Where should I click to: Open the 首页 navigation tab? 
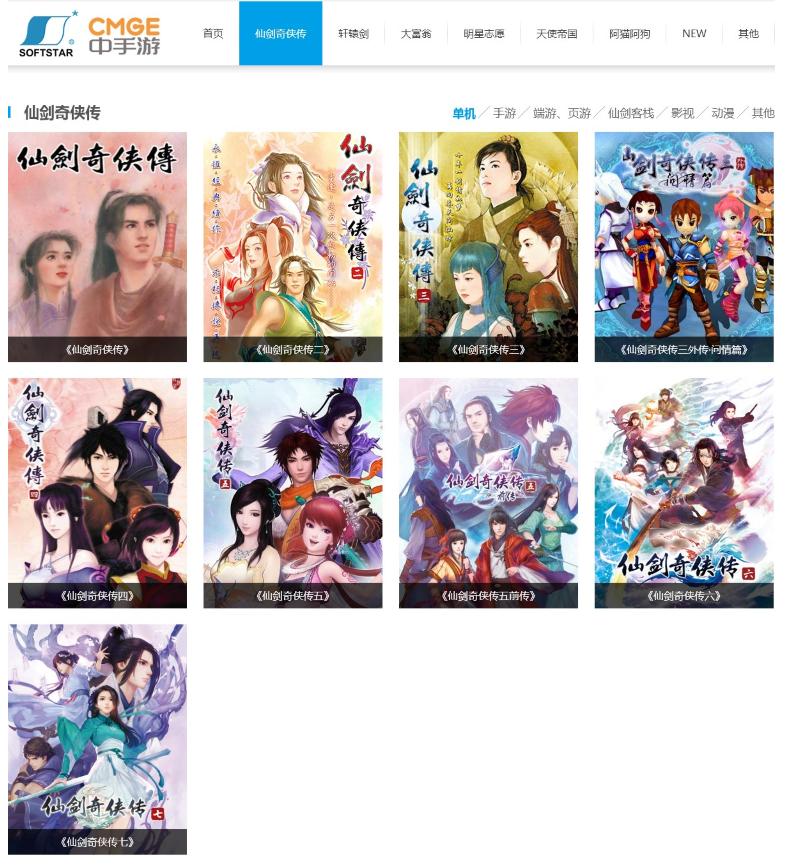211,33
